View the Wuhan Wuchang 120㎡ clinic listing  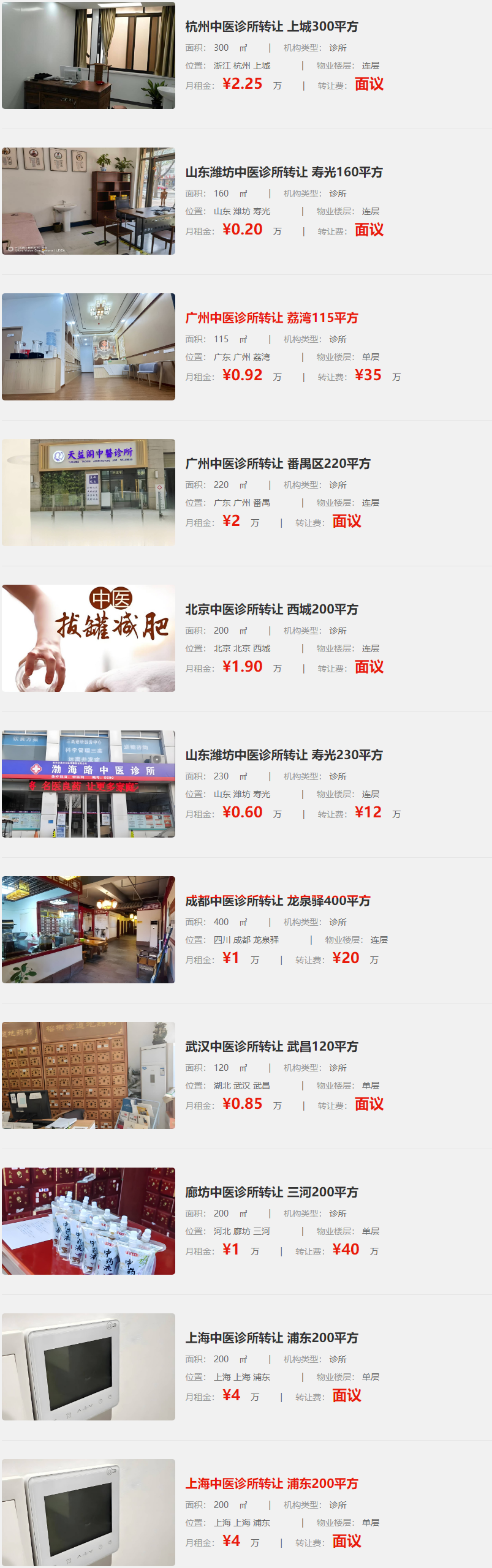coord(271,1046)
